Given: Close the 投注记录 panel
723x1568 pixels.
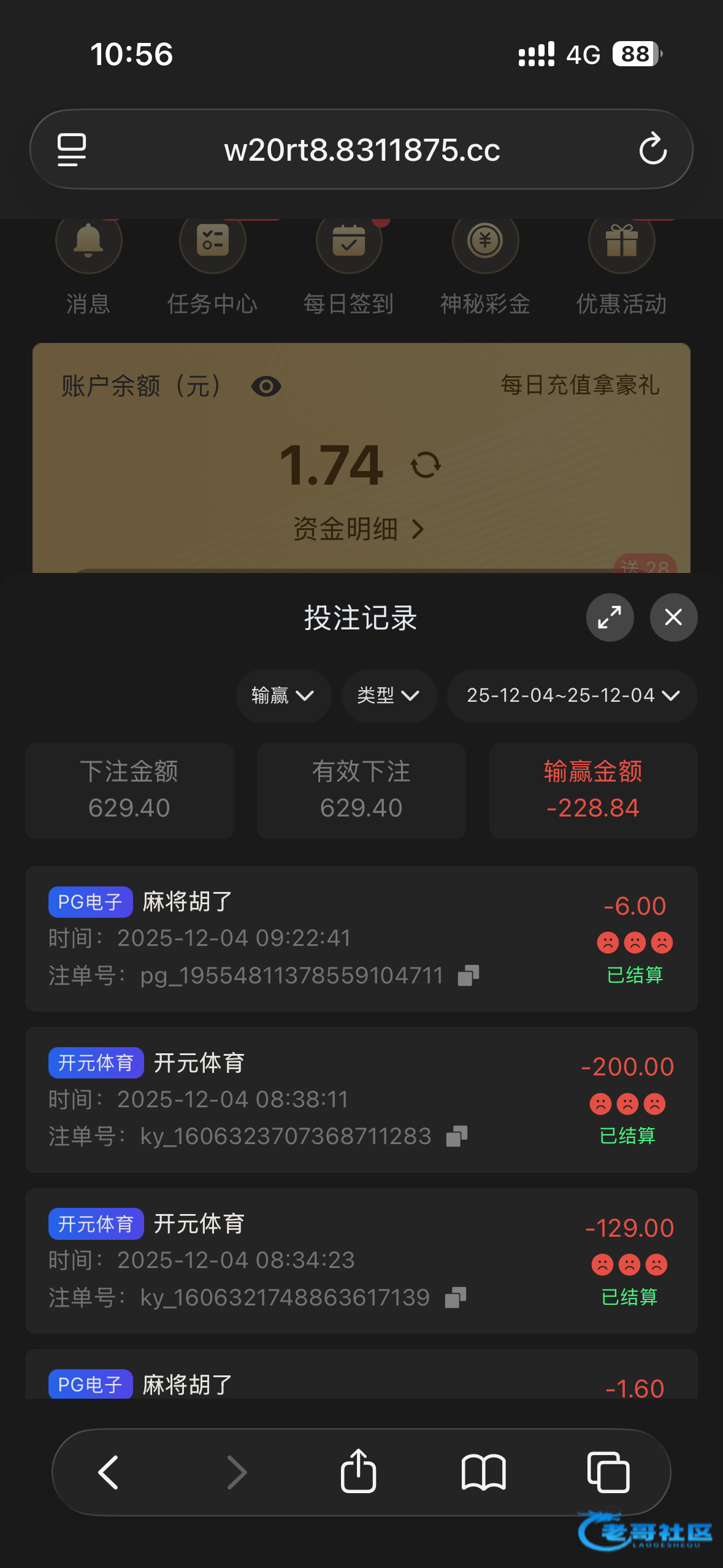Looking at the screenshot, I should coord(673,617).
